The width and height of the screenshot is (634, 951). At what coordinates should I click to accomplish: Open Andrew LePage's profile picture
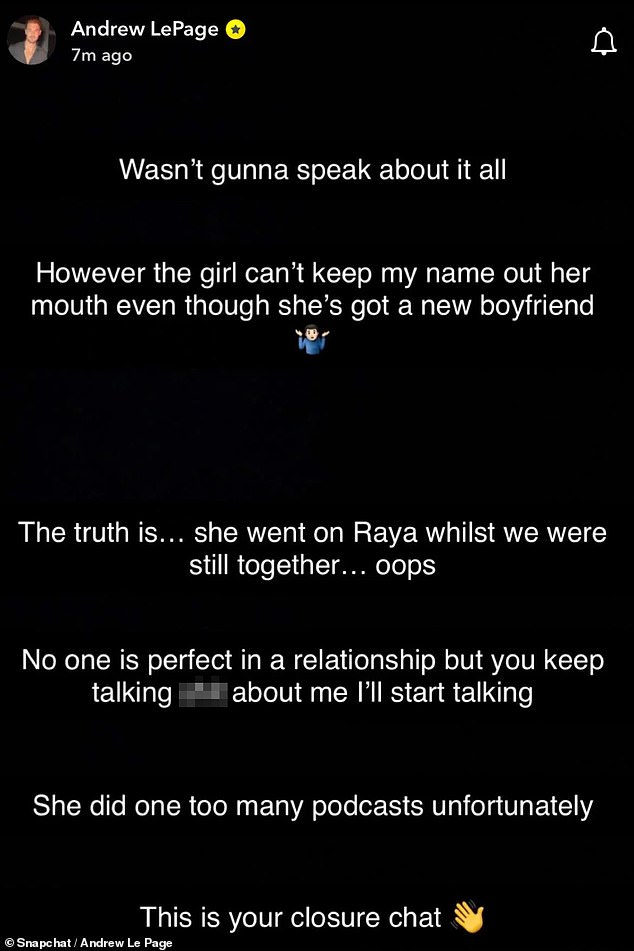click(32, 41)
